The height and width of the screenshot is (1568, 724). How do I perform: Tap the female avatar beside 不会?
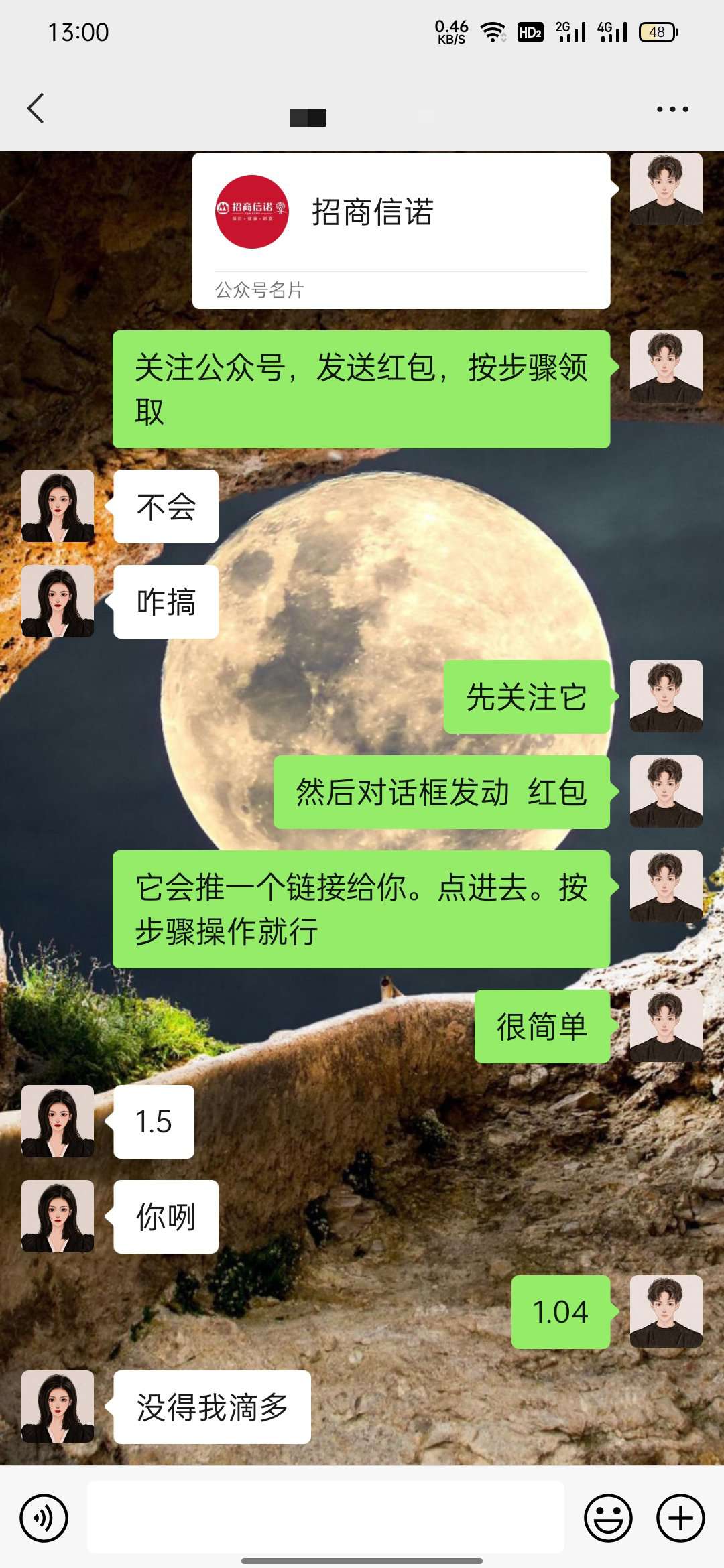pos(58,506)
